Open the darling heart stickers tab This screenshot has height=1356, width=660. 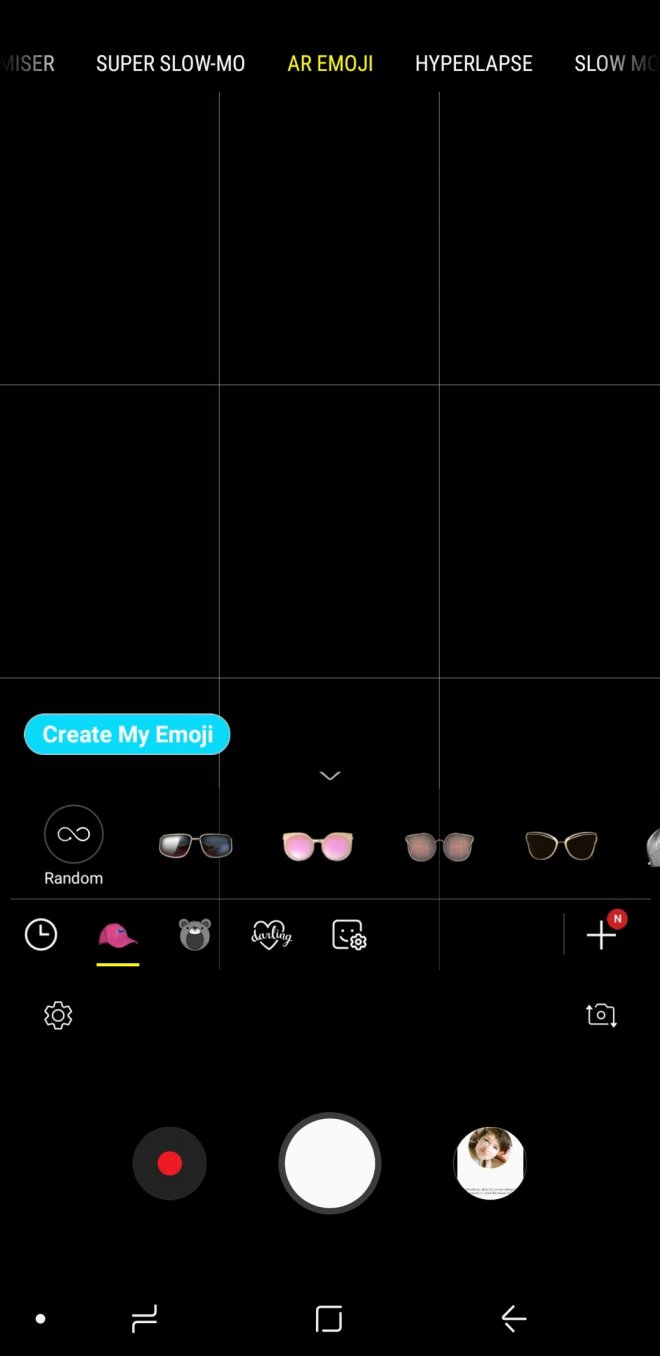(271, 935)
